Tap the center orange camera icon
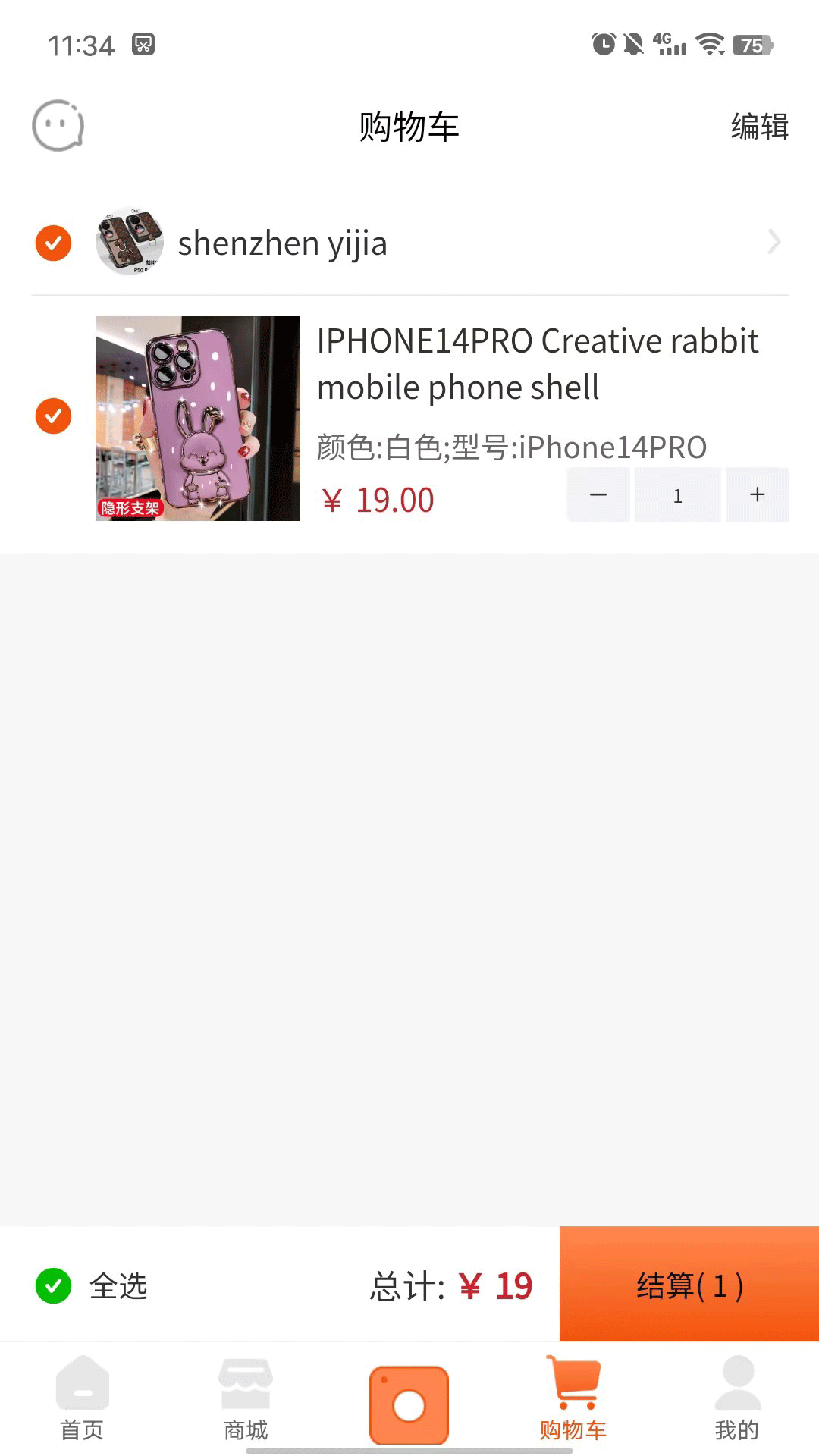Viewport: 819px width, 1456px height. point(409,1399)
